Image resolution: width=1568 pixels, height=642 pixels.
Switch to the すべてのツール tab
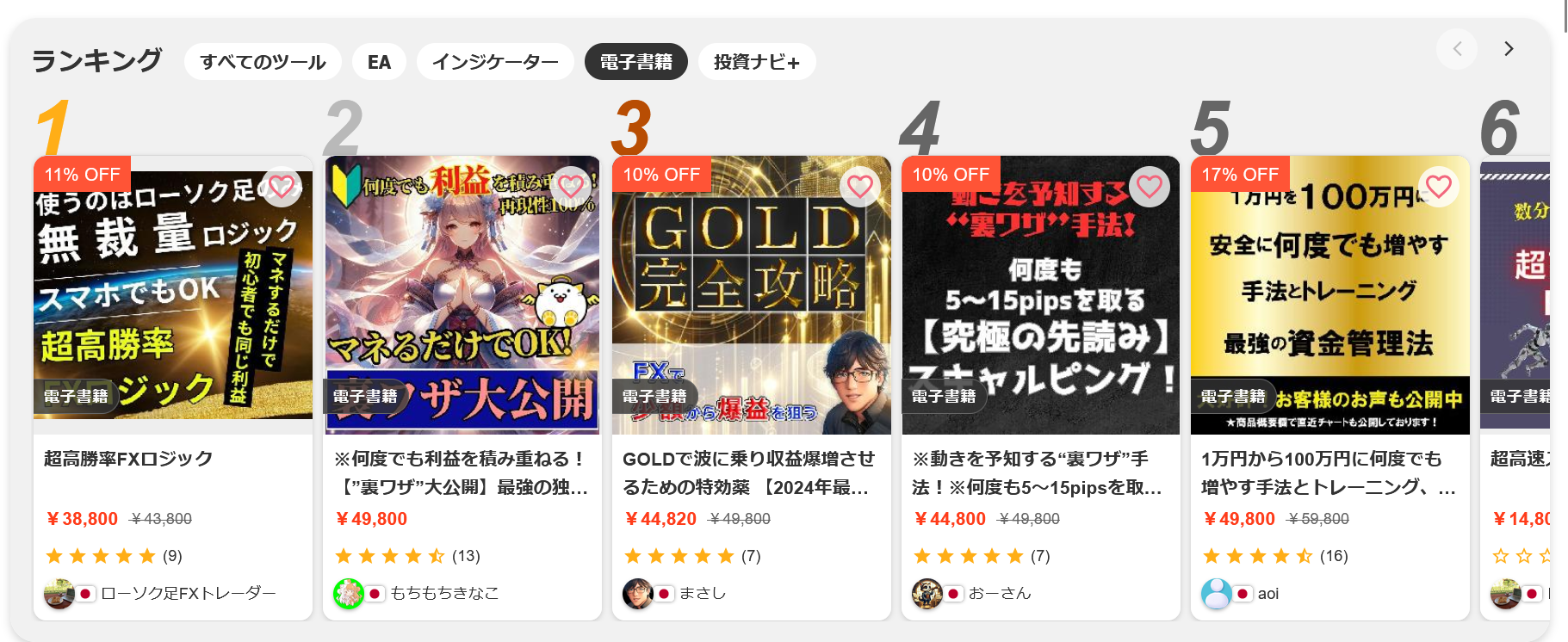pos(263,62)
